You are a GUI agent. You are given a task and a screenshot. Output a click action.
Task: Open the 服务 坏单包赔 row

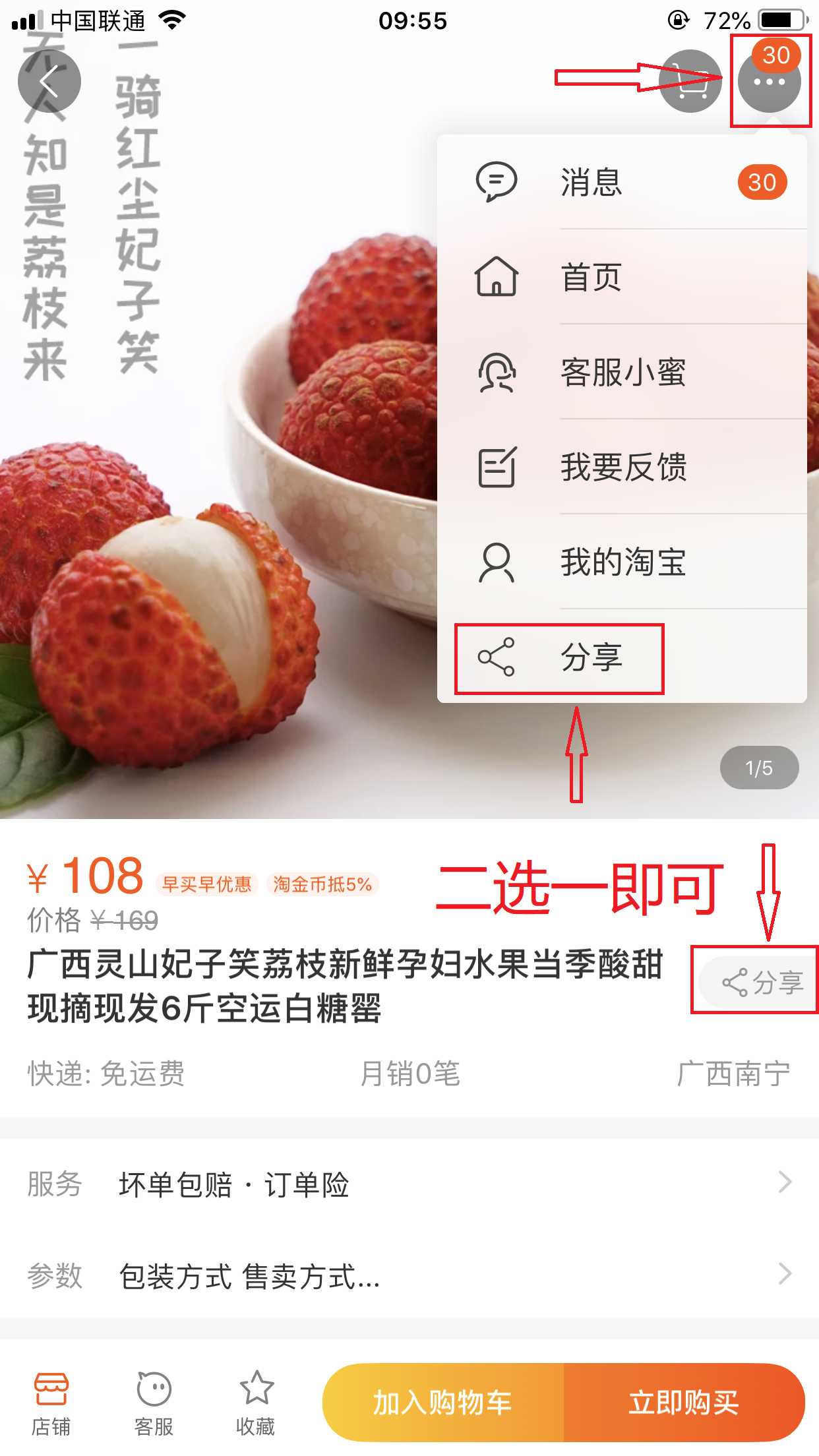coord(409,1184)
